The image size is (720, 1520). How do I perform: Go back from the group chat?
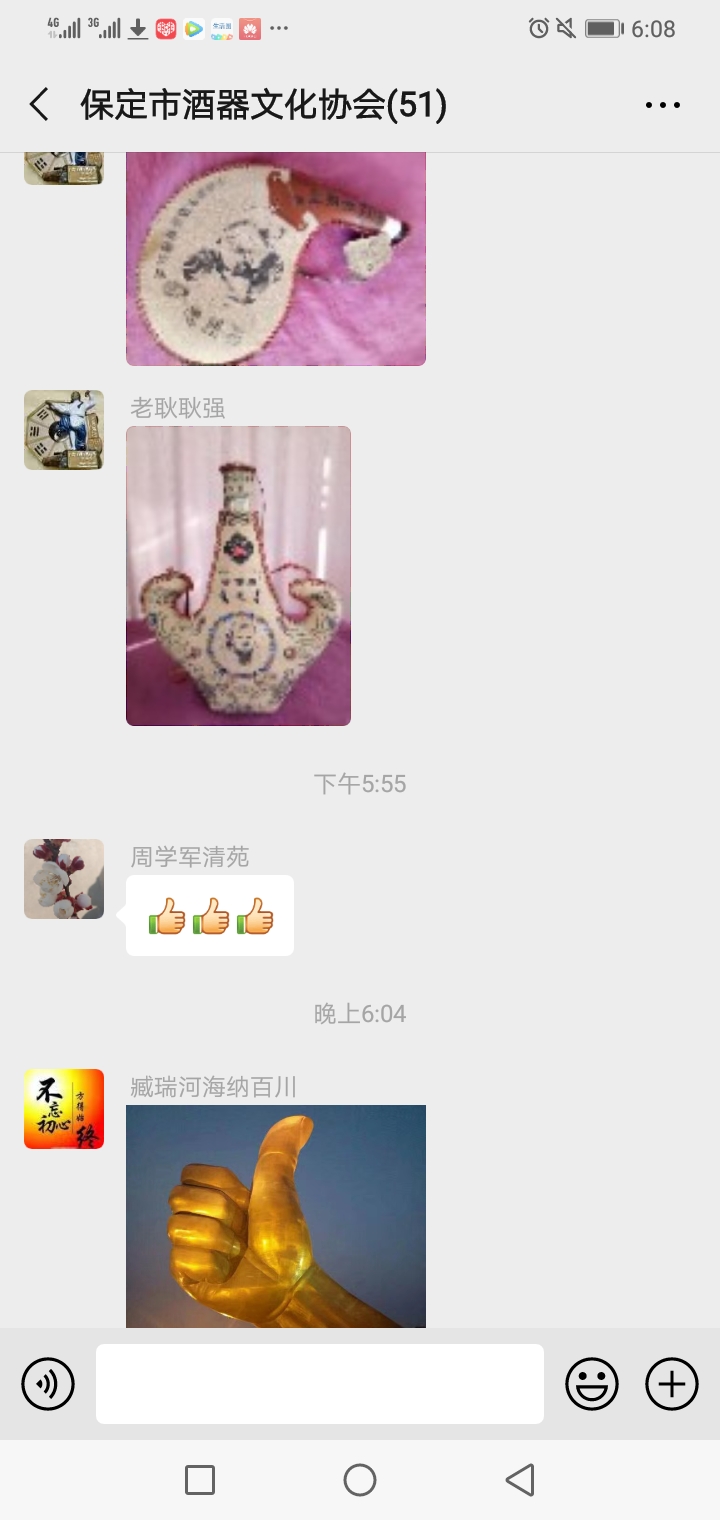(40, 104)
